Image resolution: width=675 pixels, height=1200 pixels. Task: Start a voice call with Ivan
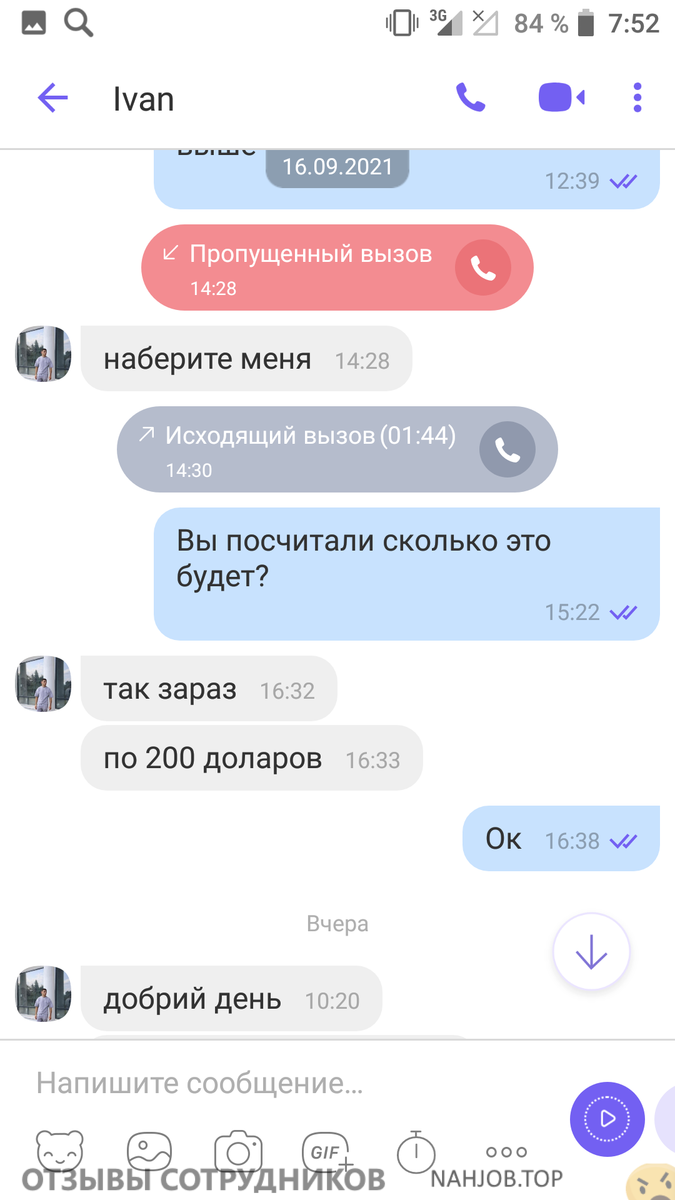471,98
